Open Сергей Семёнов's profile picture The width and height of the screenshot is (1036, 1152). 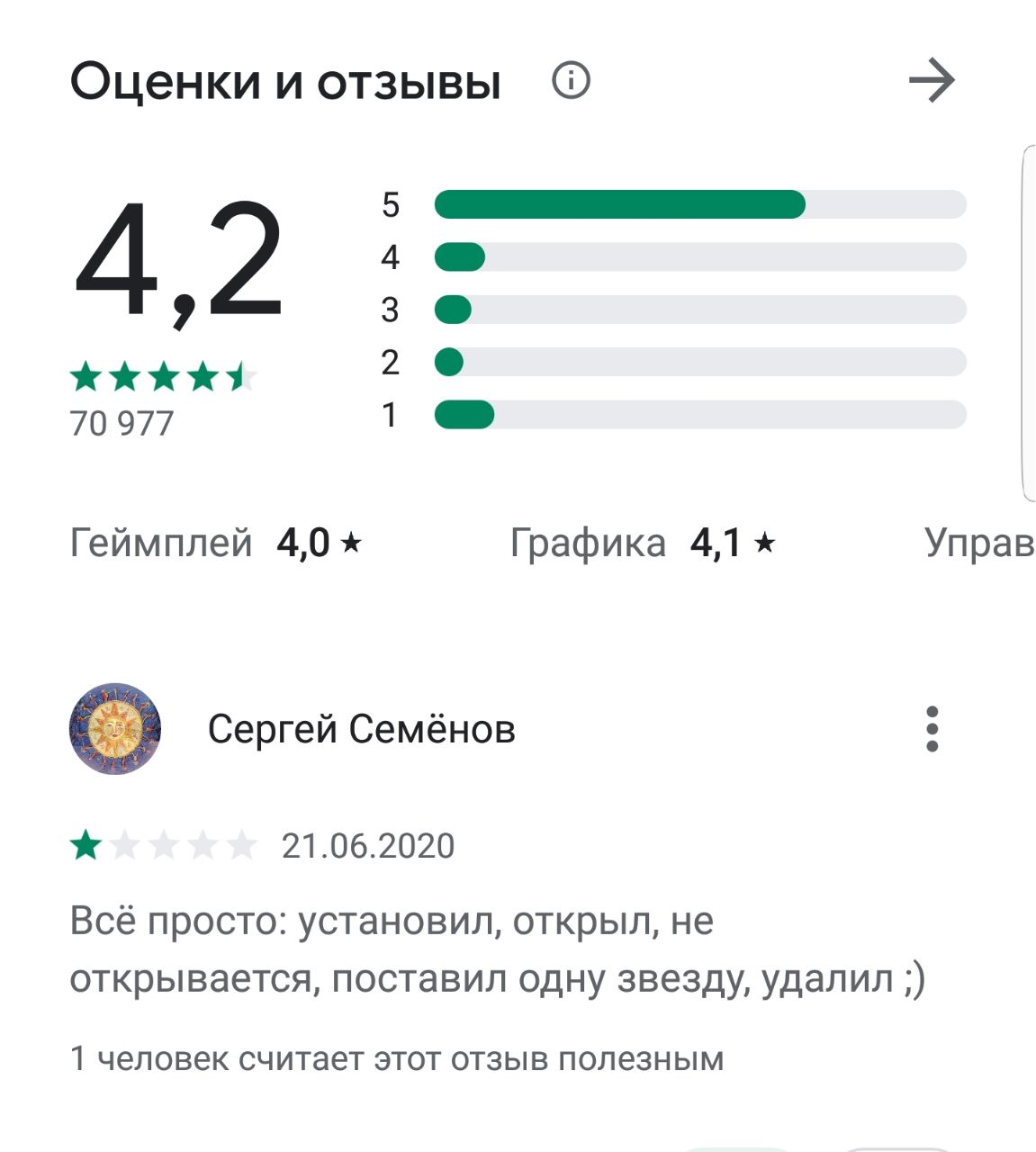point(115,728)
